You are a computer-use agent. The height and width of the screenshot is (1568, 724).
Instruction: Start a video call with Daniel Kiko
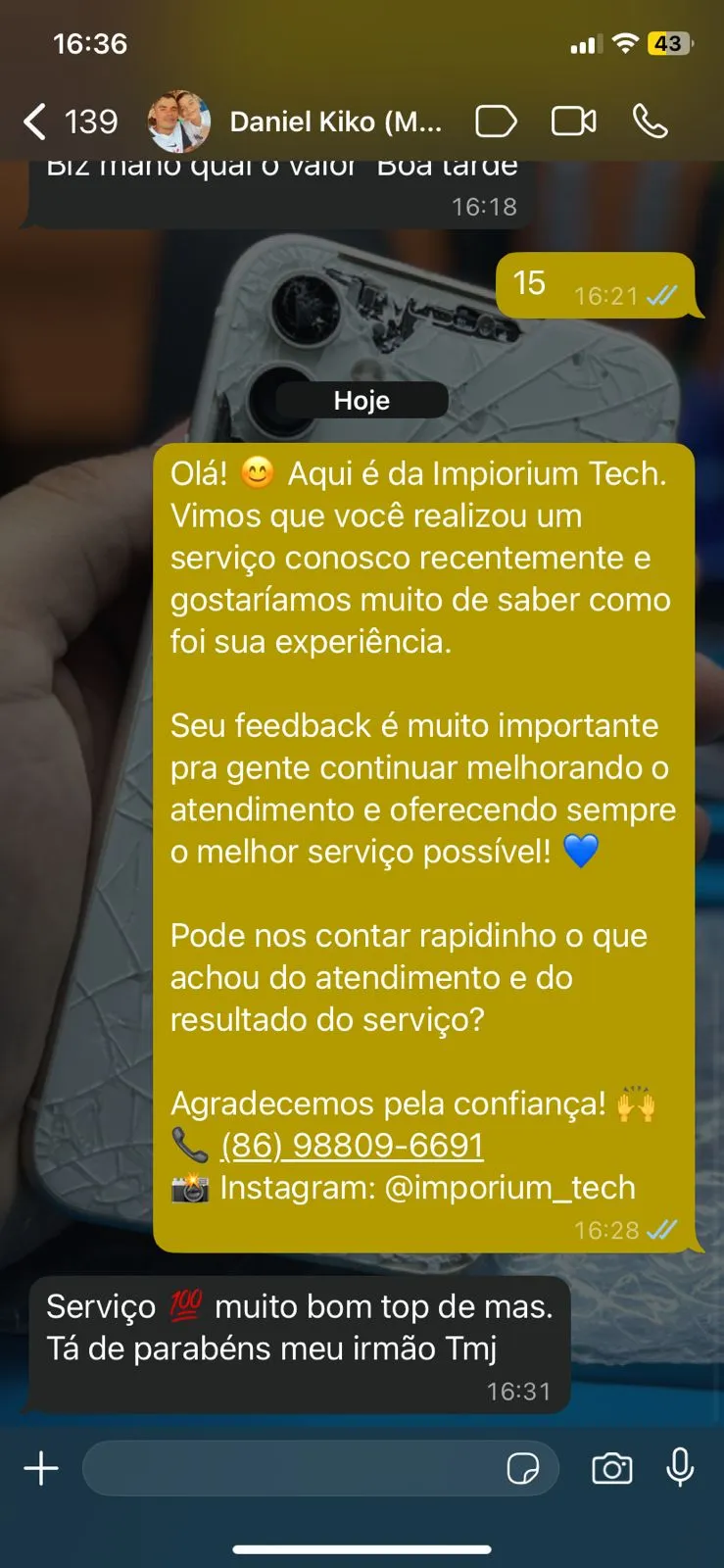[x=573, y=122]
